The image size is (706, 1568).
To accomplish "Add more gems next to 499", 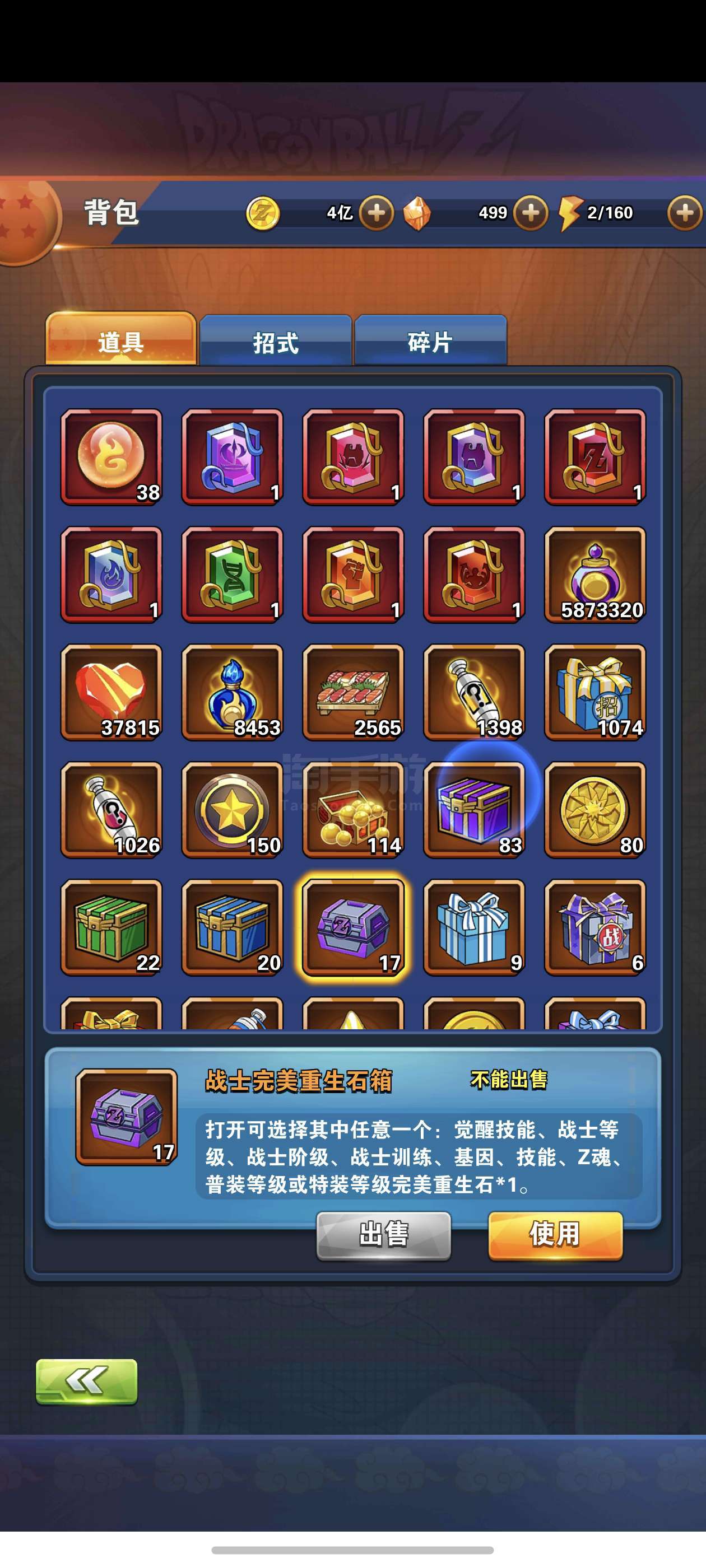I will coord(530,213).
